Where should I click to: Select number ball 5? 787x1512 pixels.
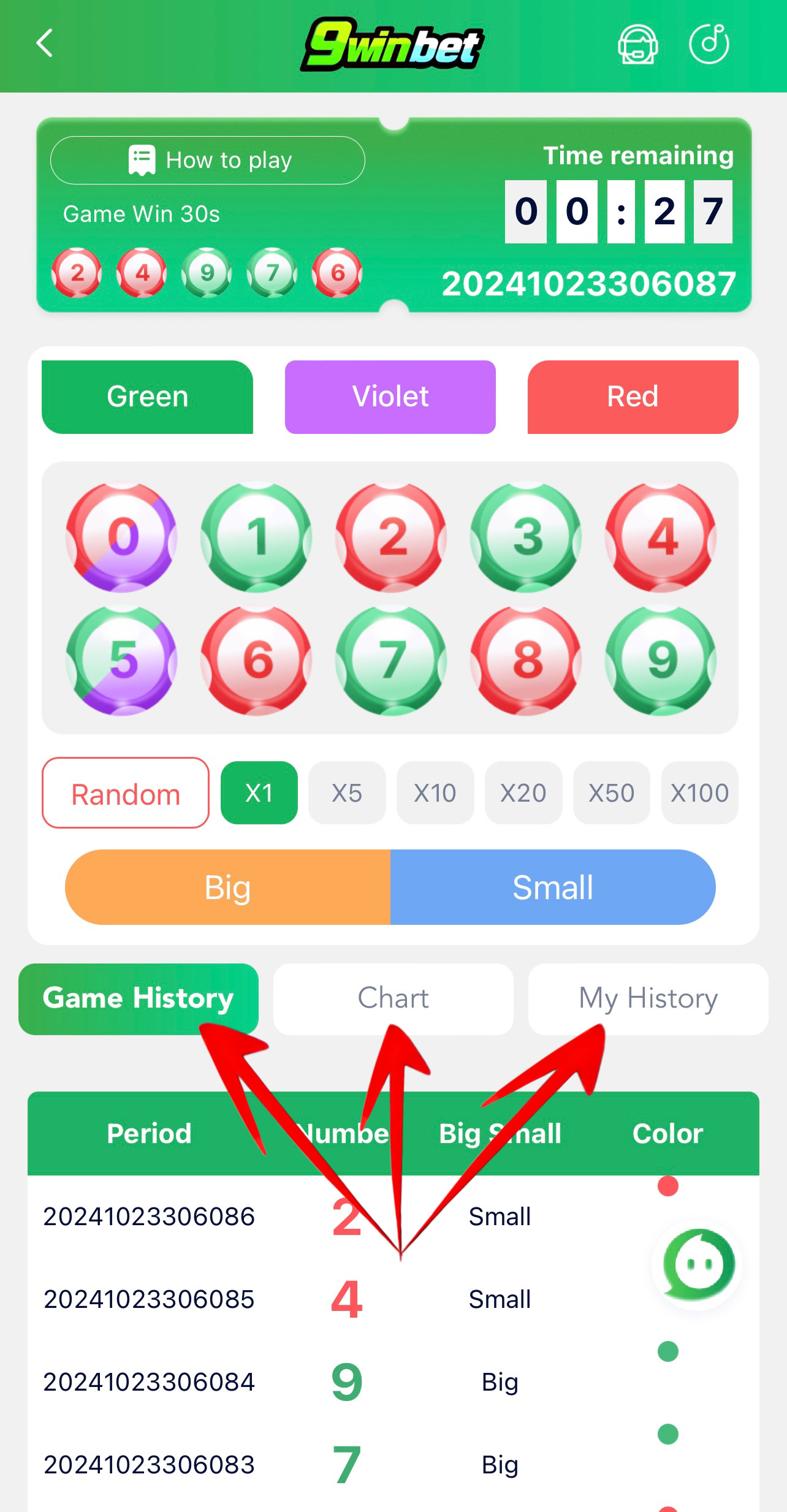[122, 660]
